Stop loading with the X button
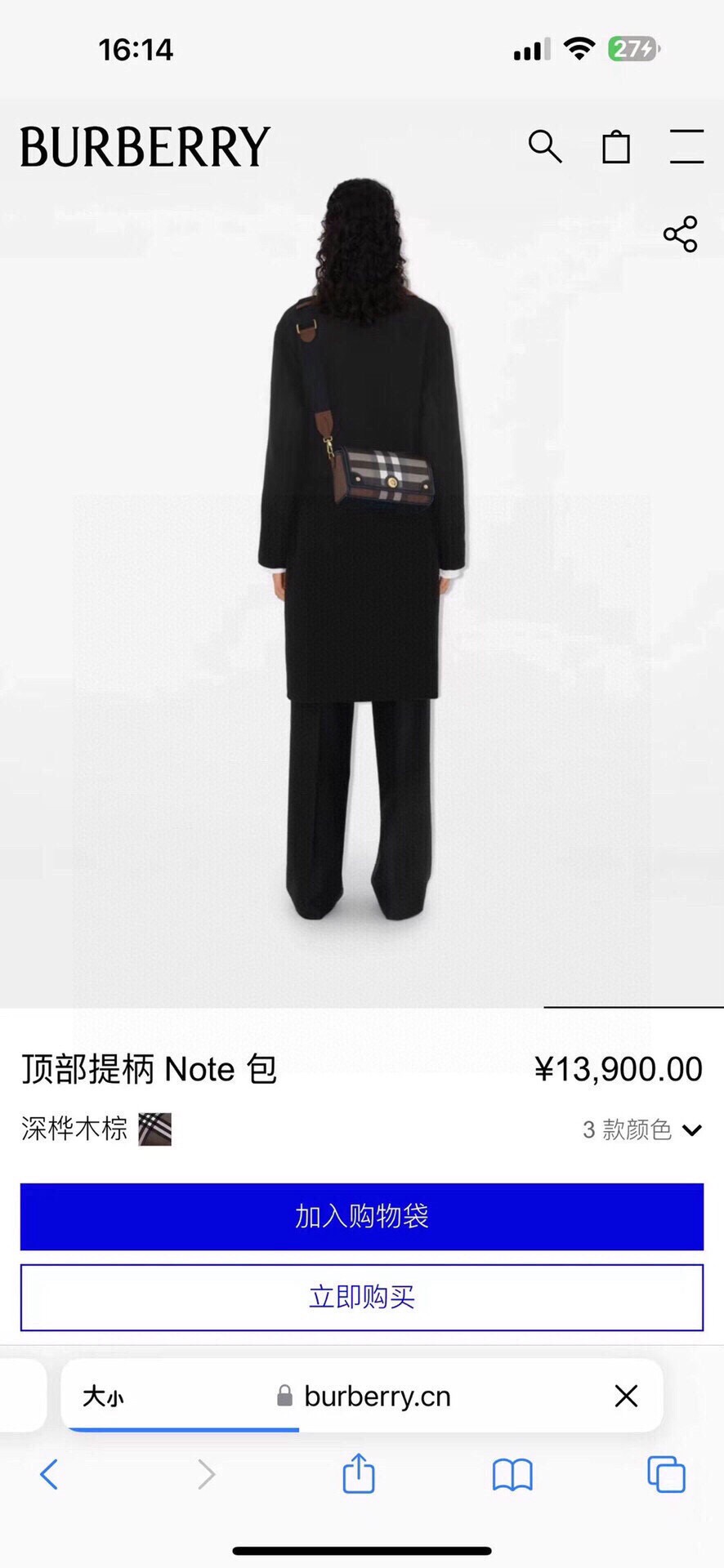The image size is (724, 1568). click(626, 1396)
